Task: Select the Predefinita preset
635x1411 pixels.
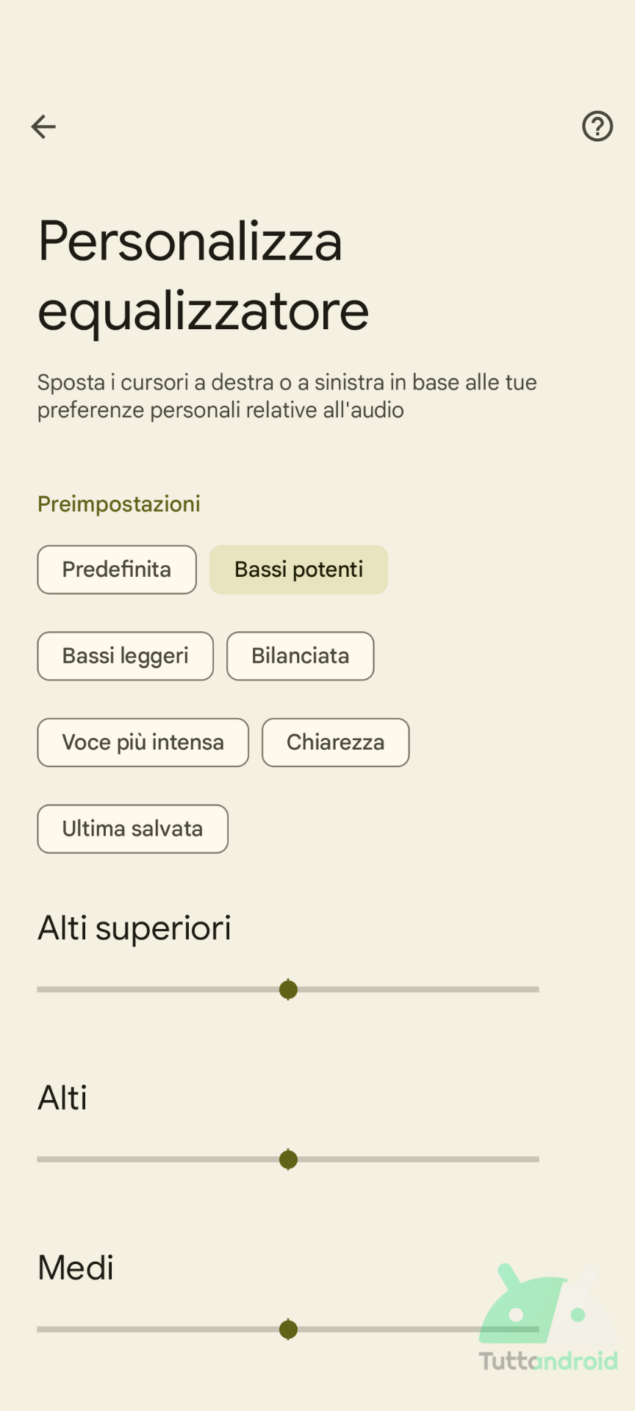Action: pos(117,570)
